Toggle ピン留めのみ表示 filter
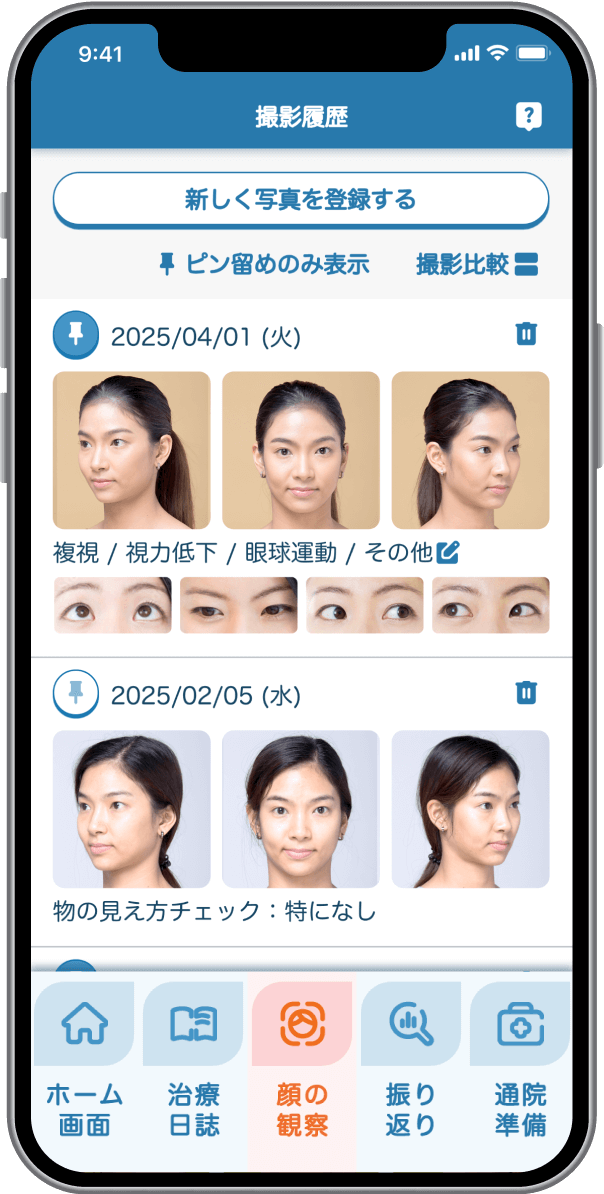 [x=264, y=264]
